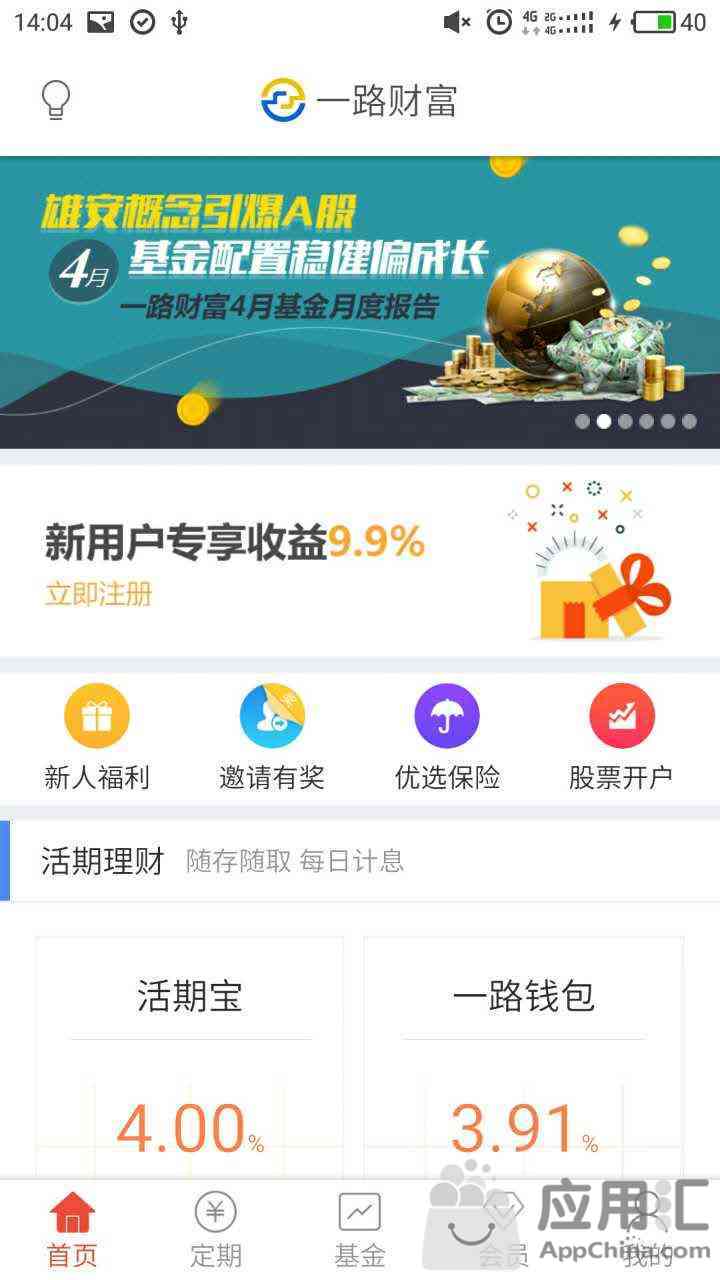Switch to the 首页 home tab
This screenshot has width=720, height=1280.
72,1230
